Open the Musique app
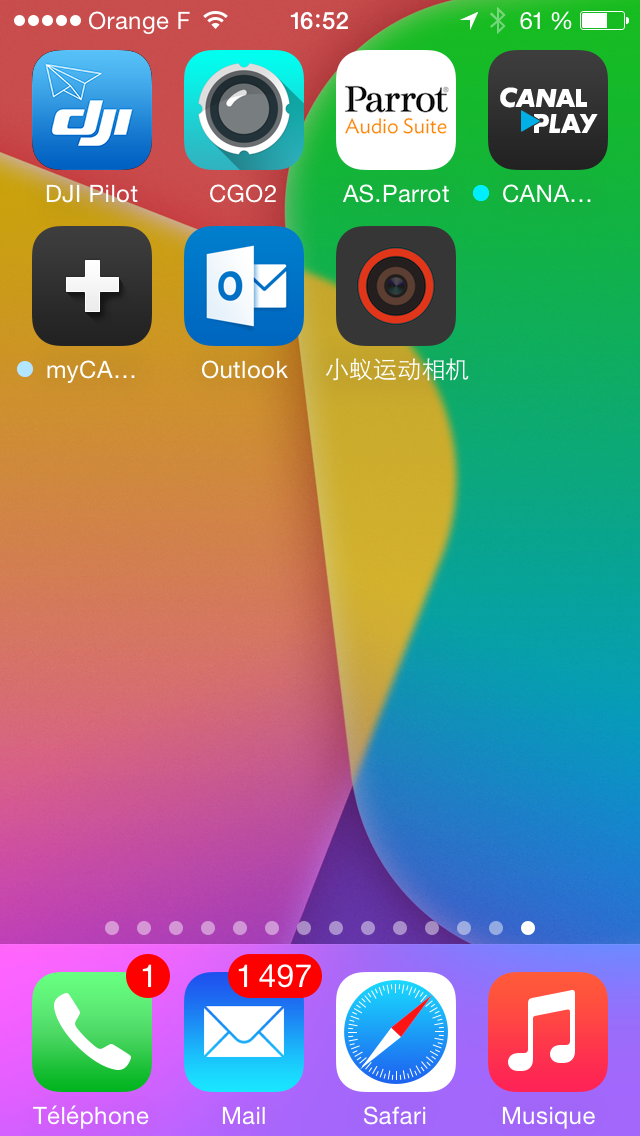The height and width of the screenshot is (1136, 640). (548, 1032)
